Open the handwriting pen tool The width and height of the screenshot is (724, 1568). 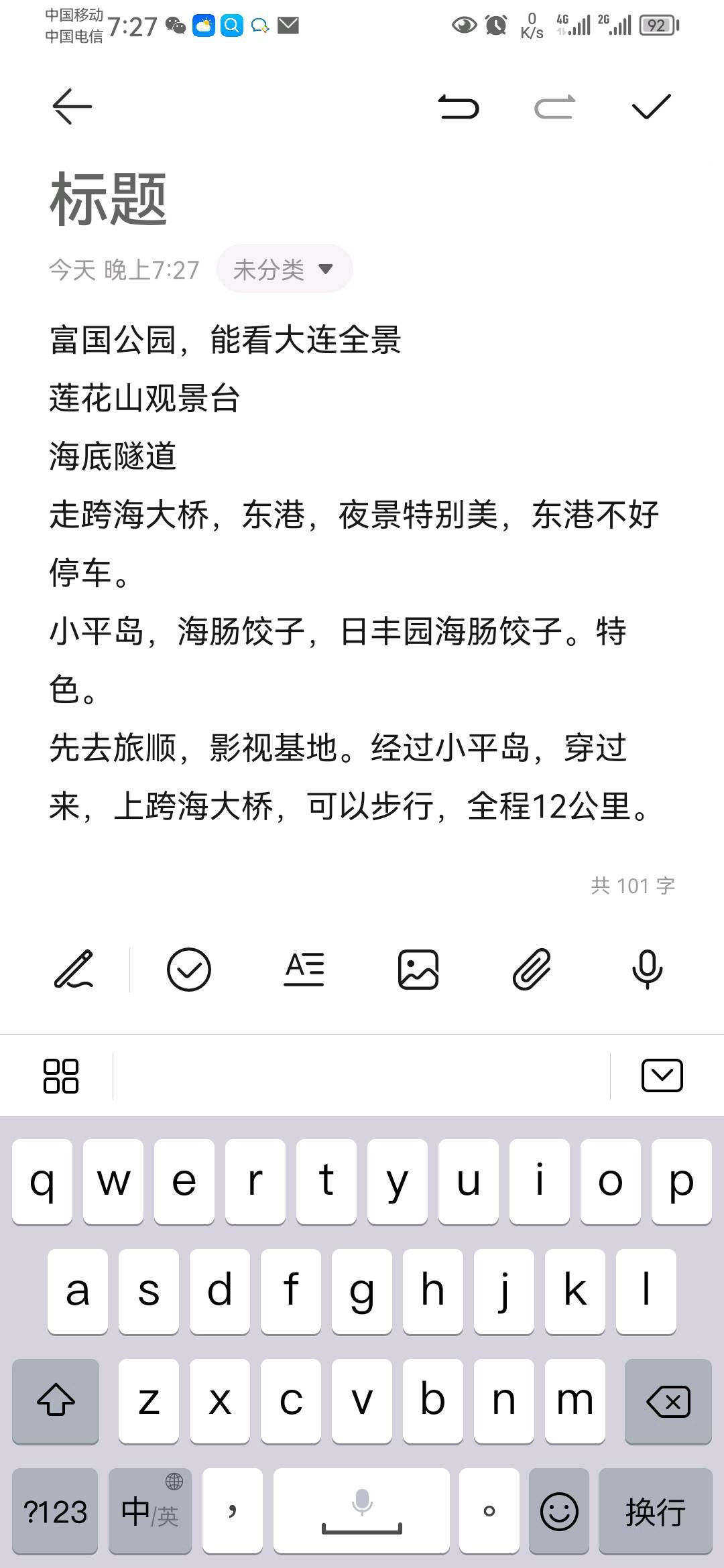(74, 970)
